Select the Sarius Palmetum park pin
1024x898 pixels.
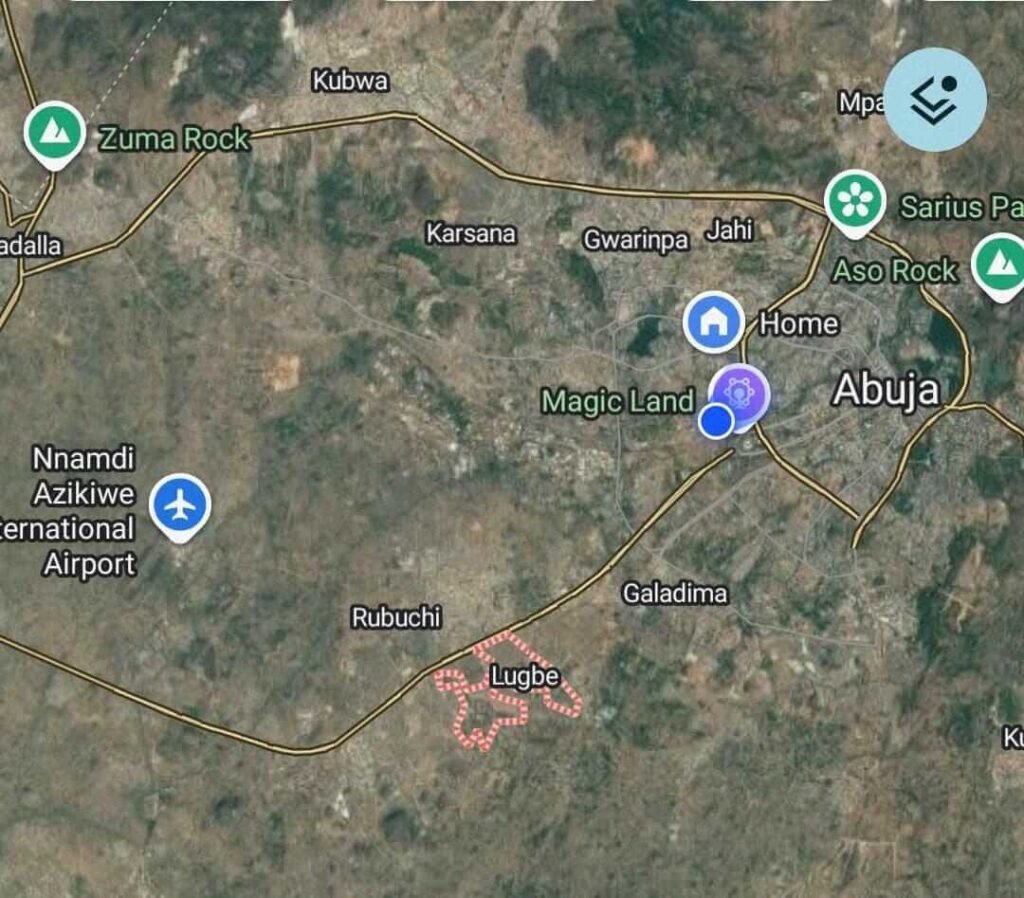point(855,203)
